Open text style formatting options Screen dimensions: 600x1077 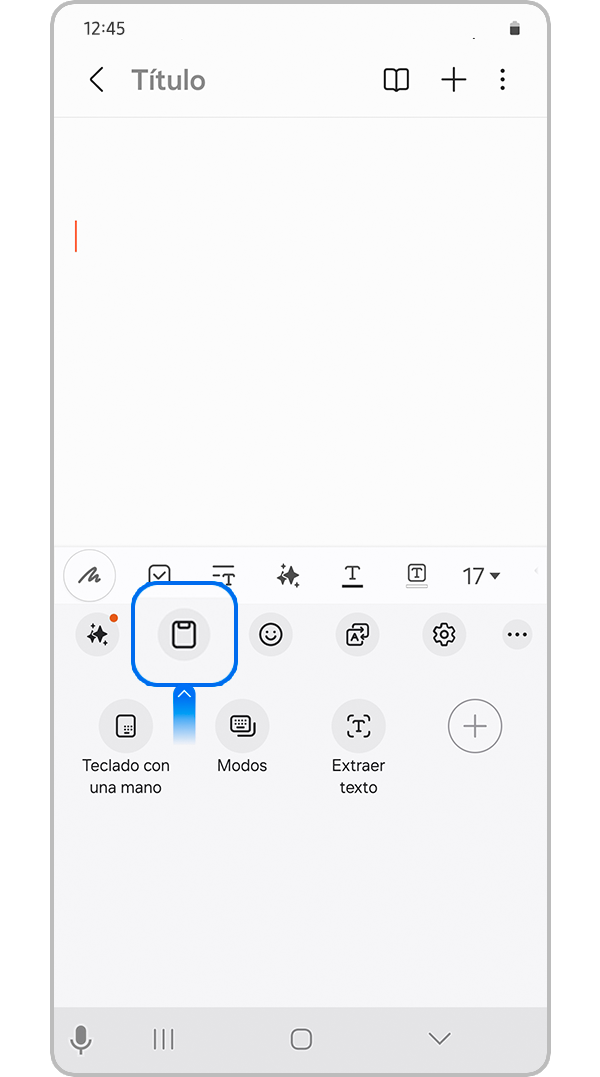pos(224,576)
